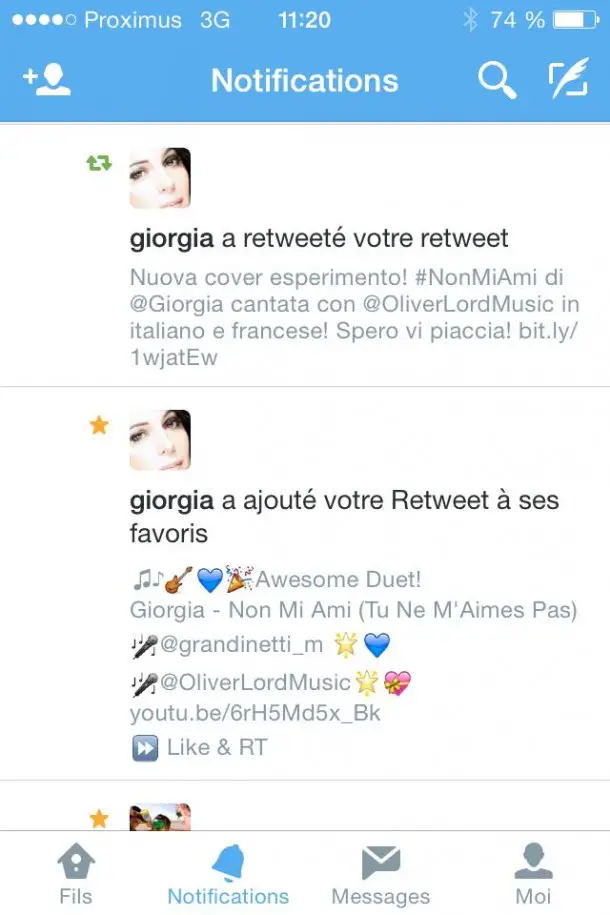The width and height of the screenshot is (610, 915).
Task: Open the search magnifier
Action: (496, 80)
